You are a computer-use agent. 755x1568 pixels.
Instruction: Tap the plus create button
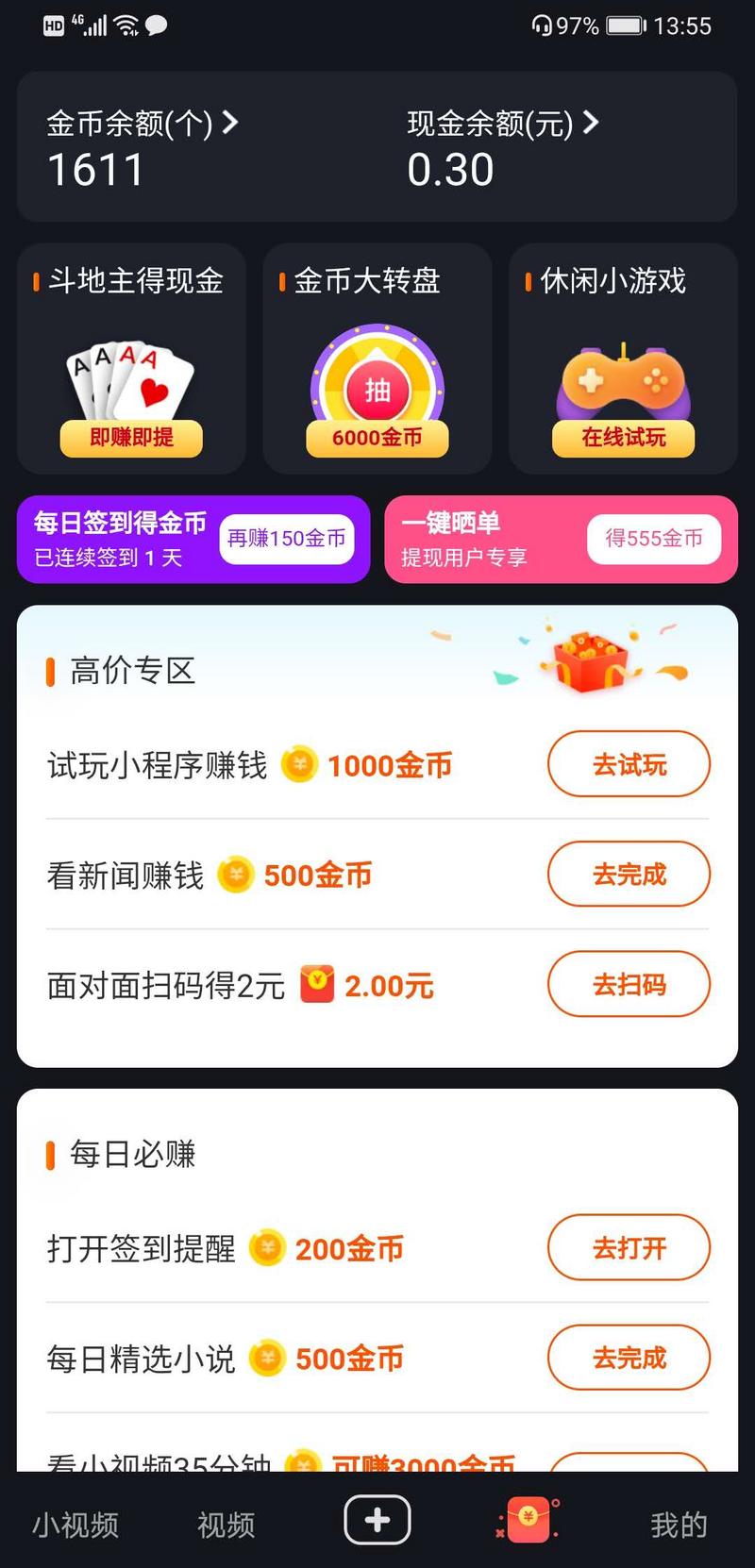pos(377,1520)
